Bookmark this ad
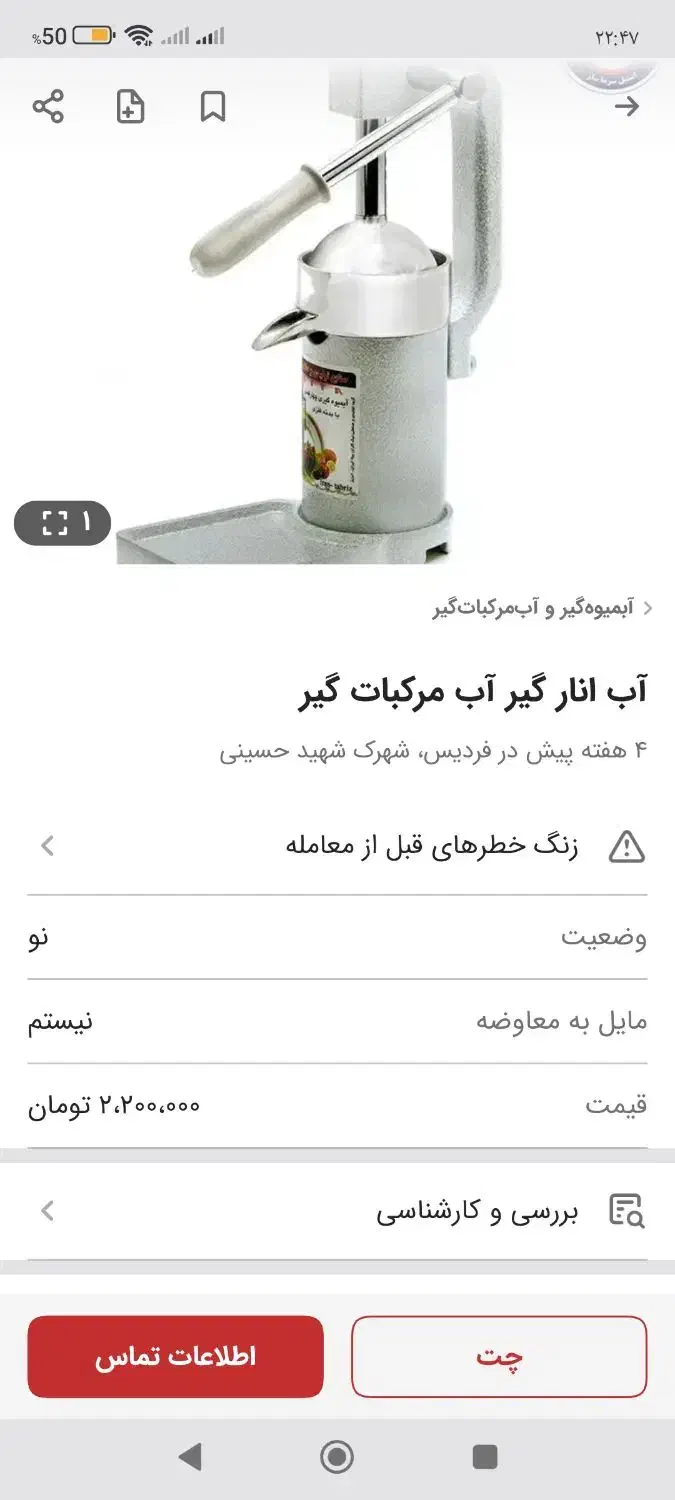This screenshot has height=1500, width=675. pos(212,106)
